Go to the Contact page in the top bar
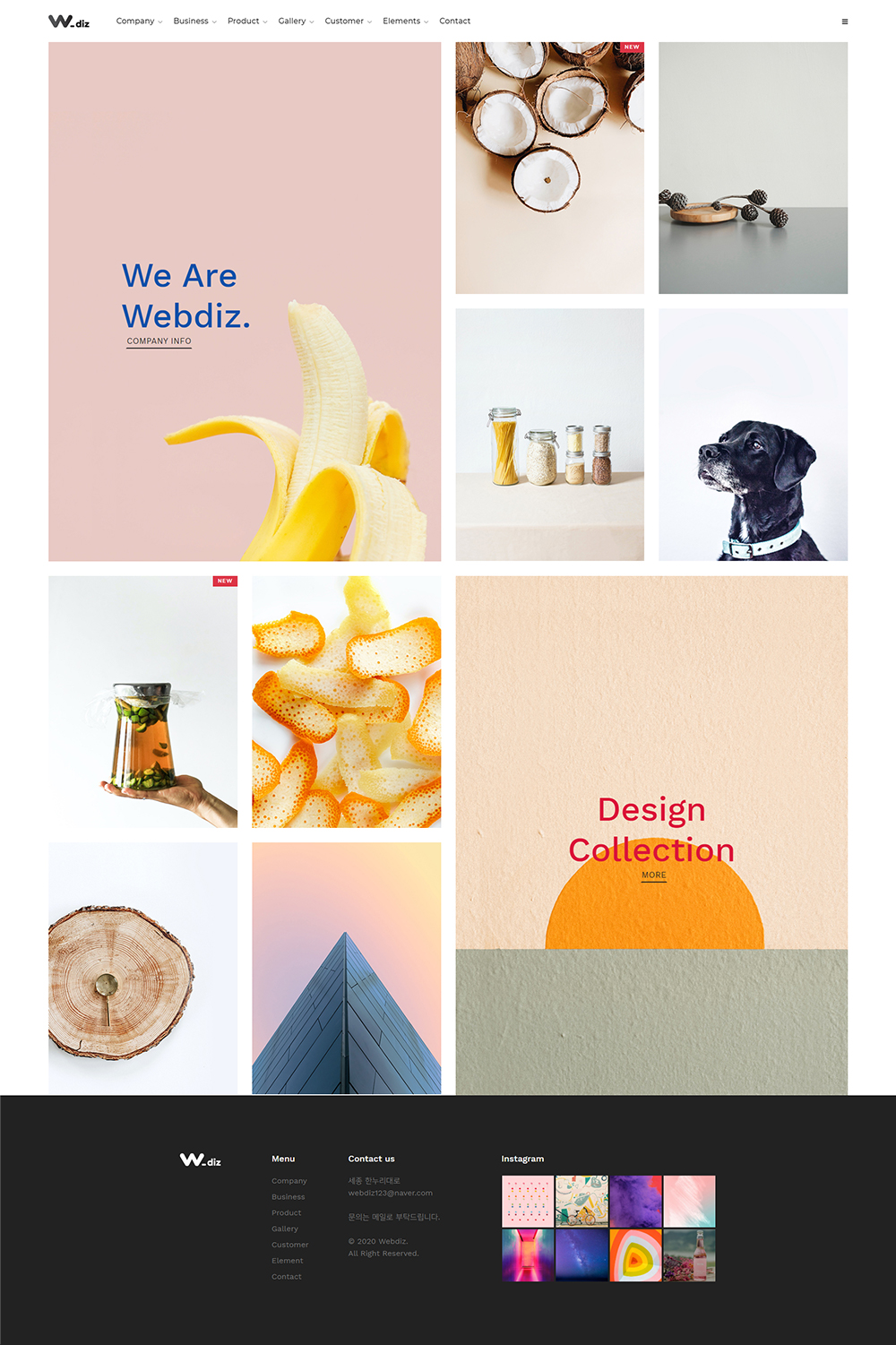Viewport: 896px width, 1345px height. pyautogui.click(x=454, y=22)
